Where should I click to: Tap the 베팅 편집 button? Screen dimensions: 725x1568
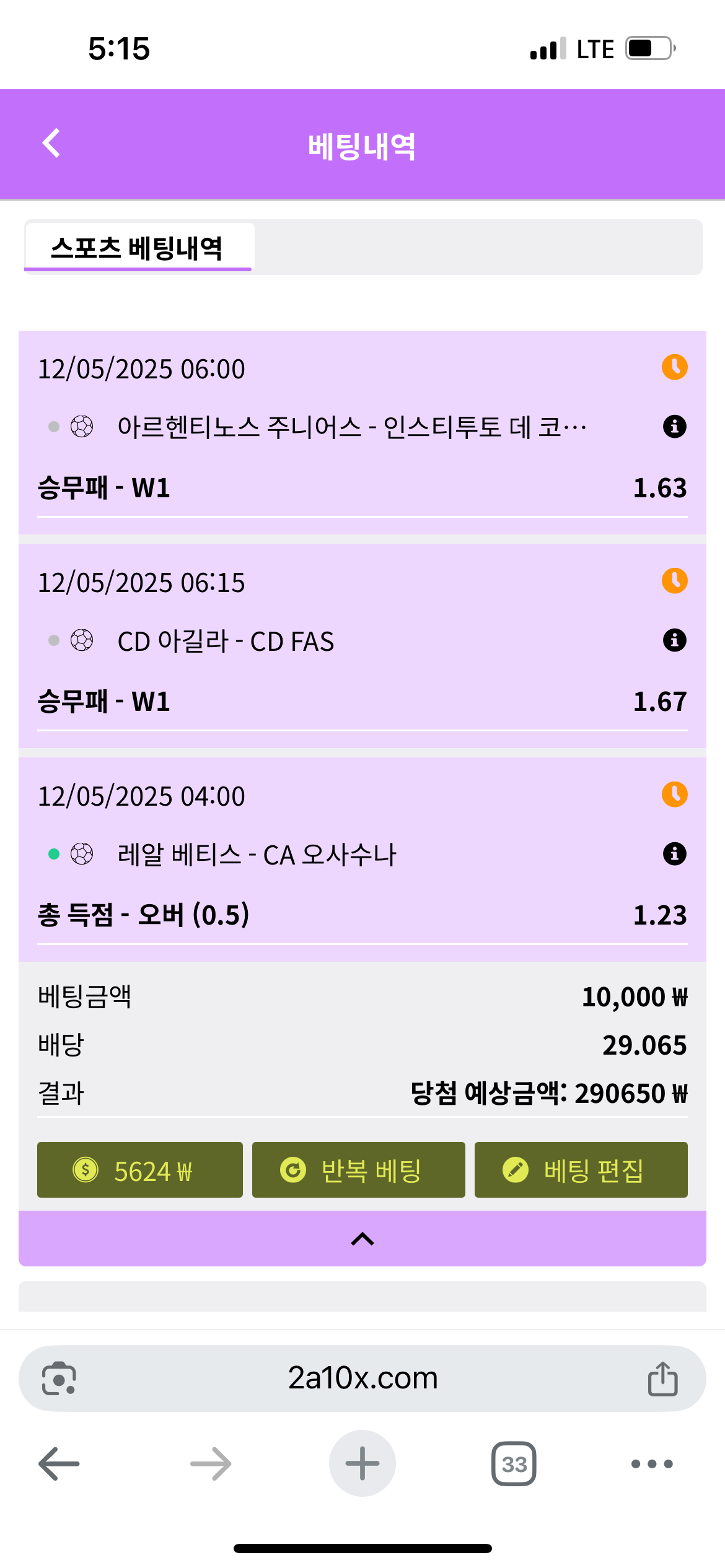(x=581, y=1170)
